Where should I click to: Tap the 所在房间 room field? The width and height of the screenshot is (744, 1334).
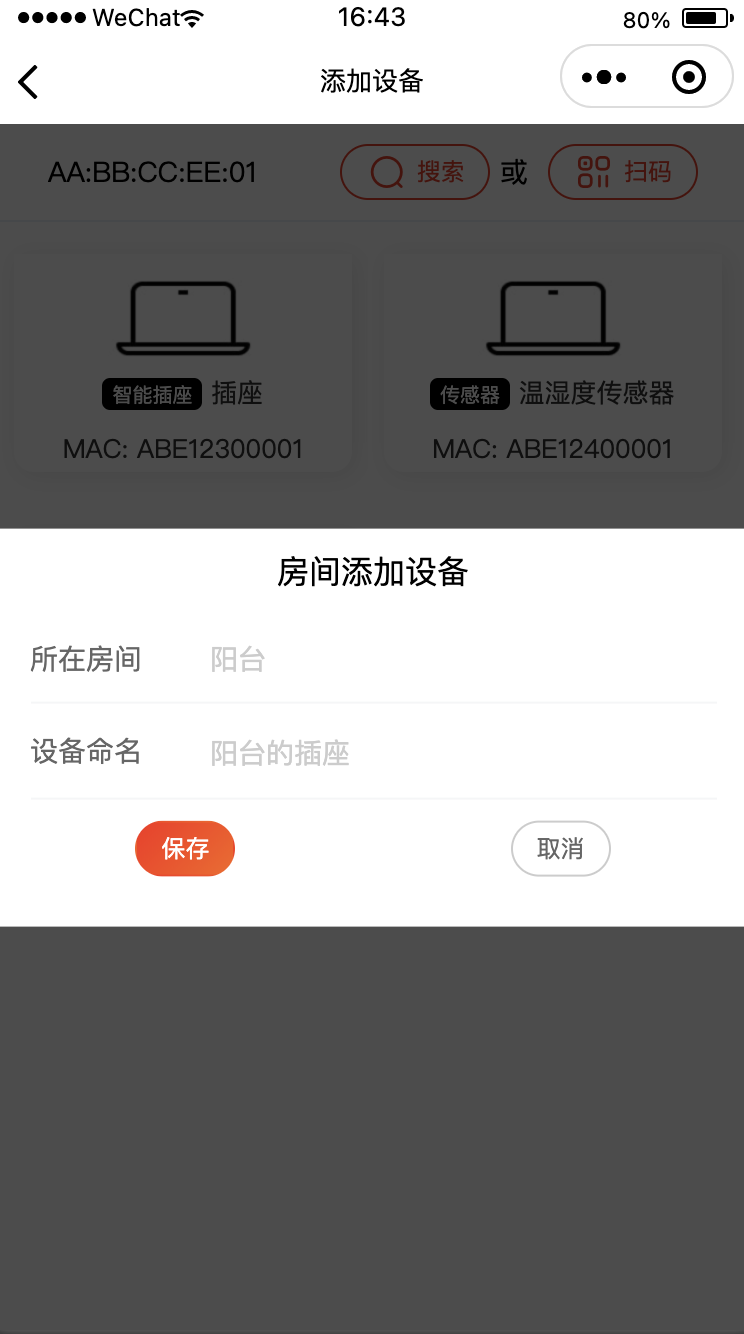[460, 660]
